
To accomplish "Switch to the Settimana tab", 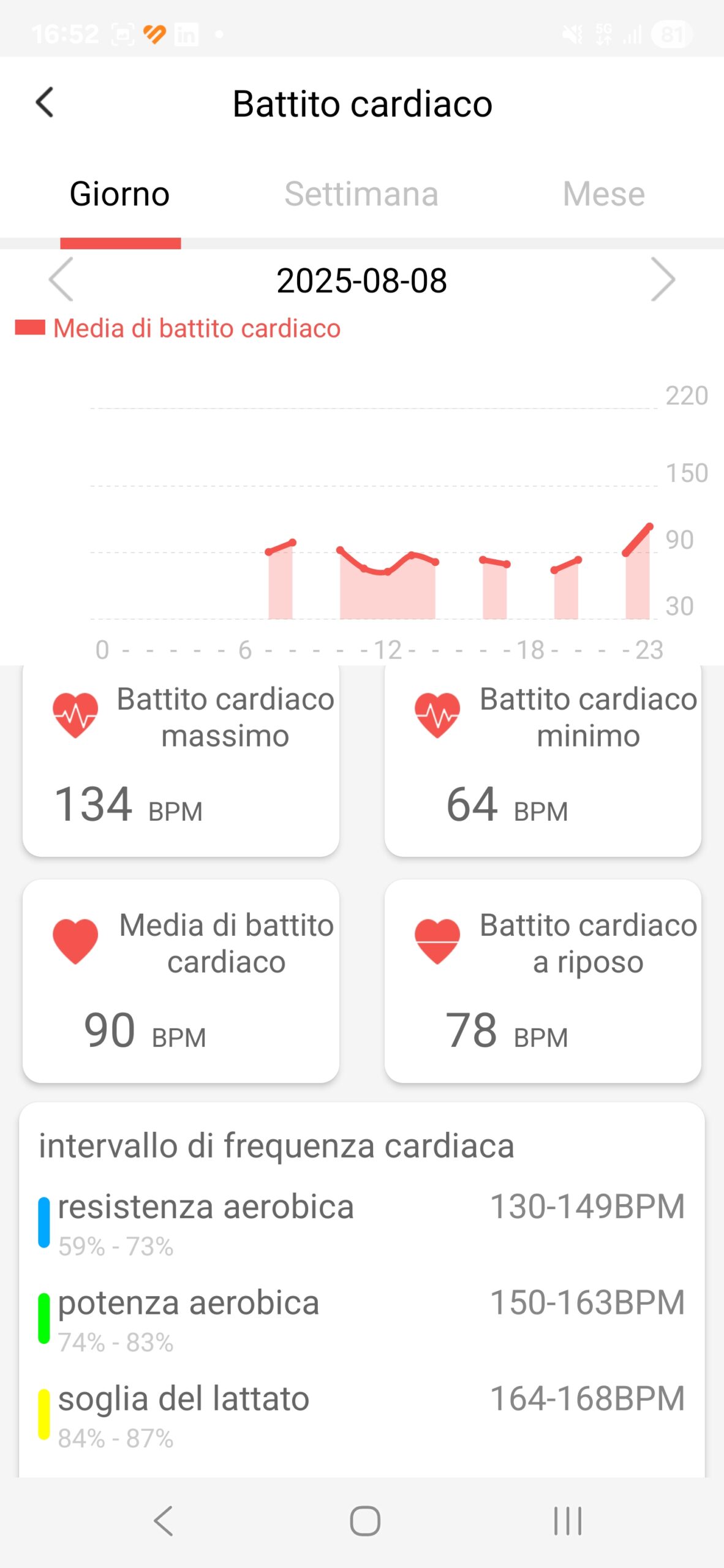I will [x=361, y=194].
